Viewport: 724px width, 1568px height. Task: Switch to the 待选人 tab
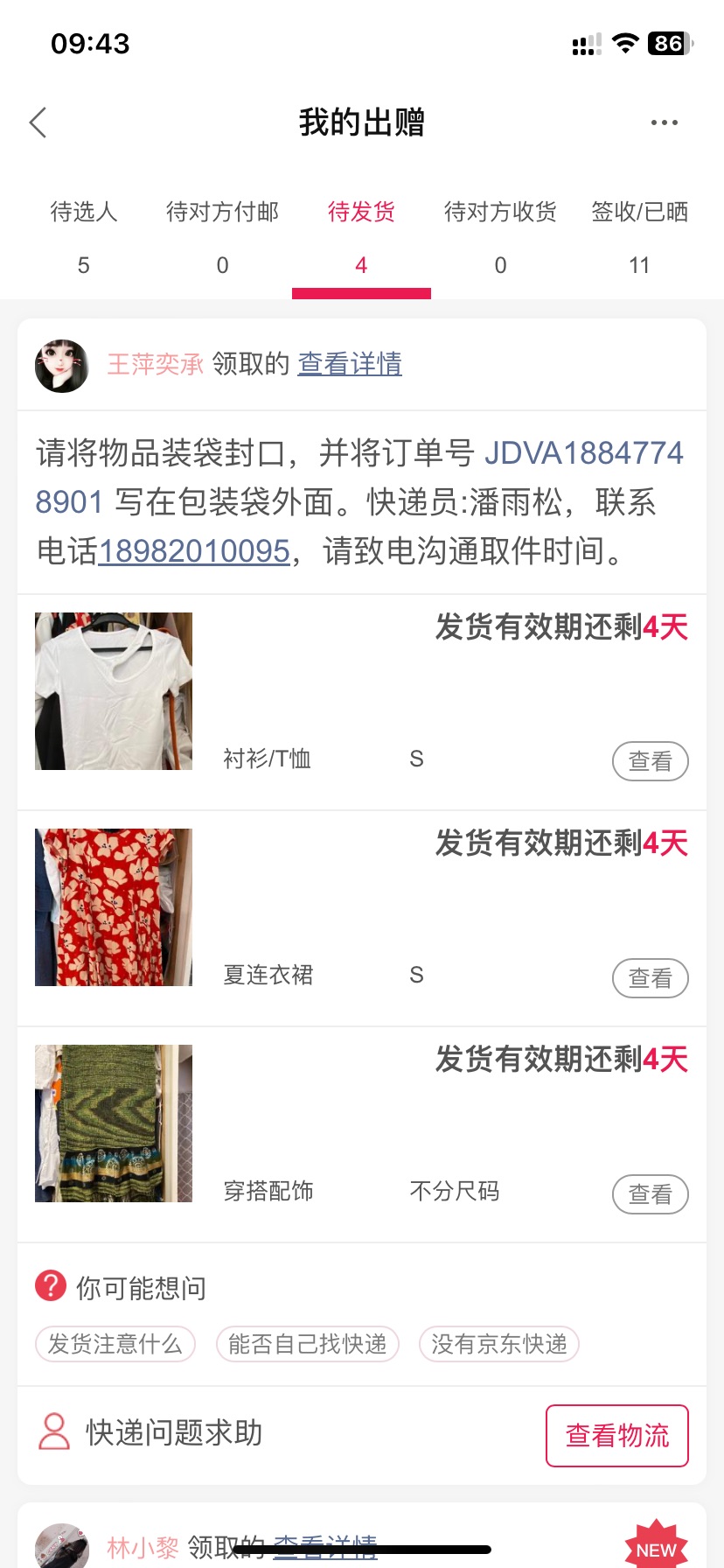pos(84,238)
